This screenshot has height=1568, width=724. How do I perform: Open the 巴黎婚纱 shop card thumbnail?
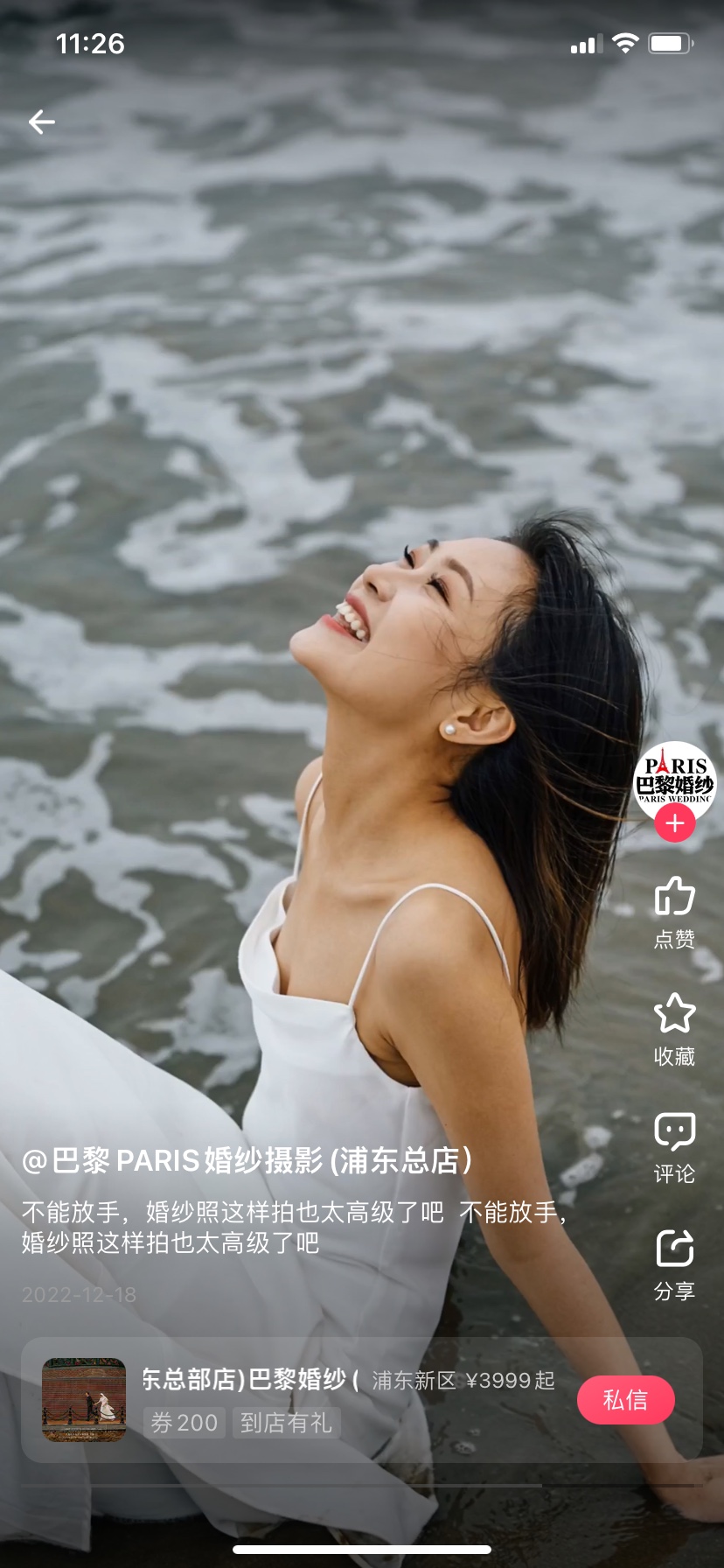tap(84, 1400)
